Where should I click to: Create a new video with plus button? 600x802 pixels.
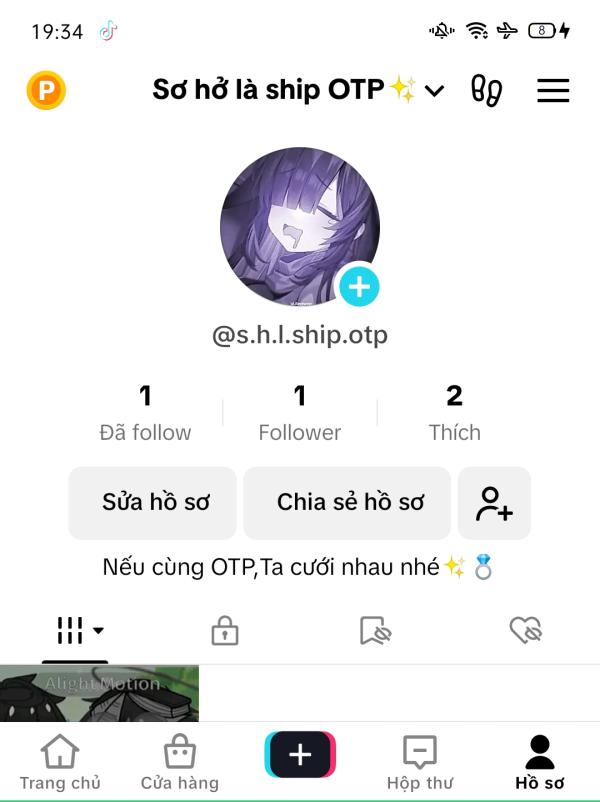click(x=300, y=755)
